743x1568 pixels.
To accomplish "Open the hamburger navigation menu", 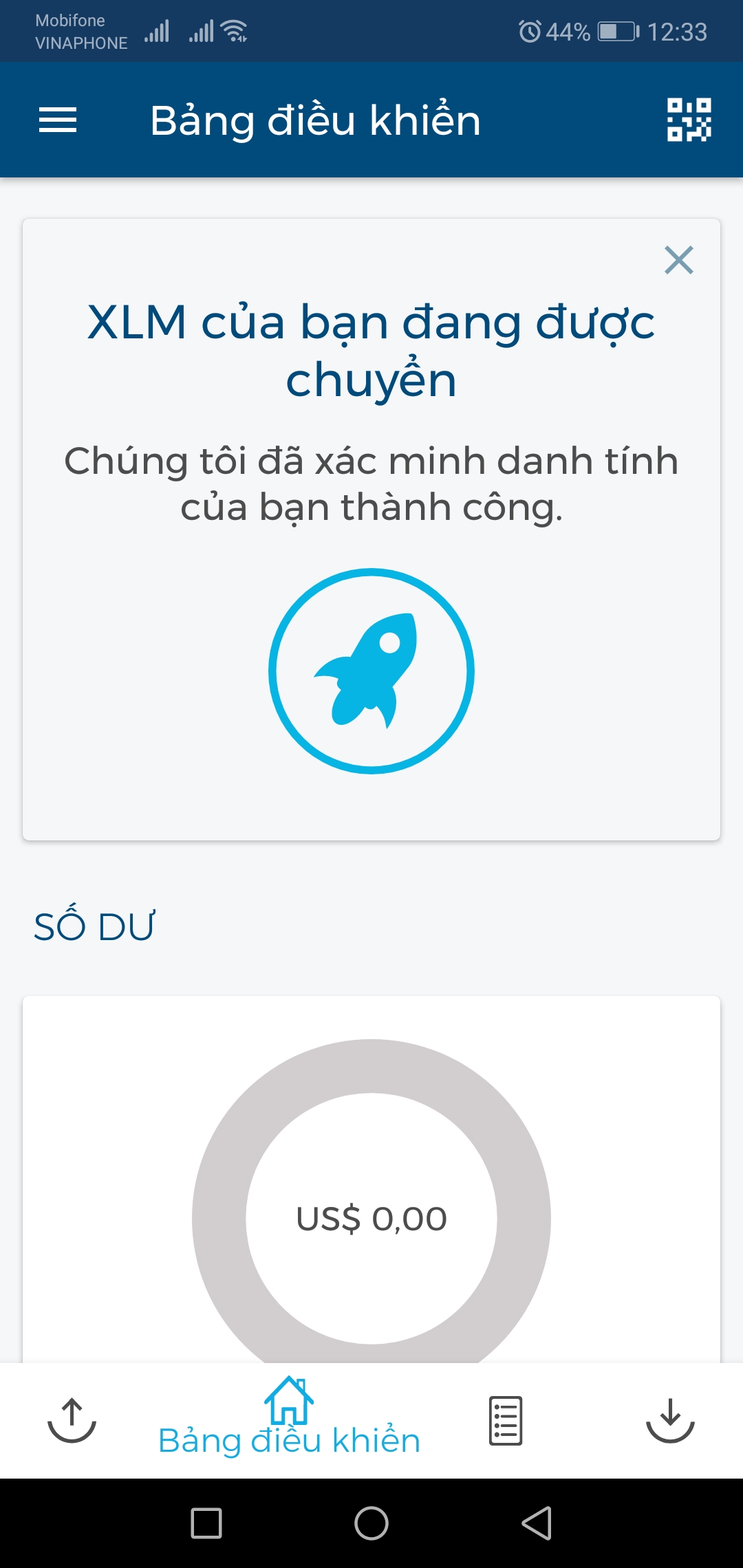I will (x=58, y=120).
